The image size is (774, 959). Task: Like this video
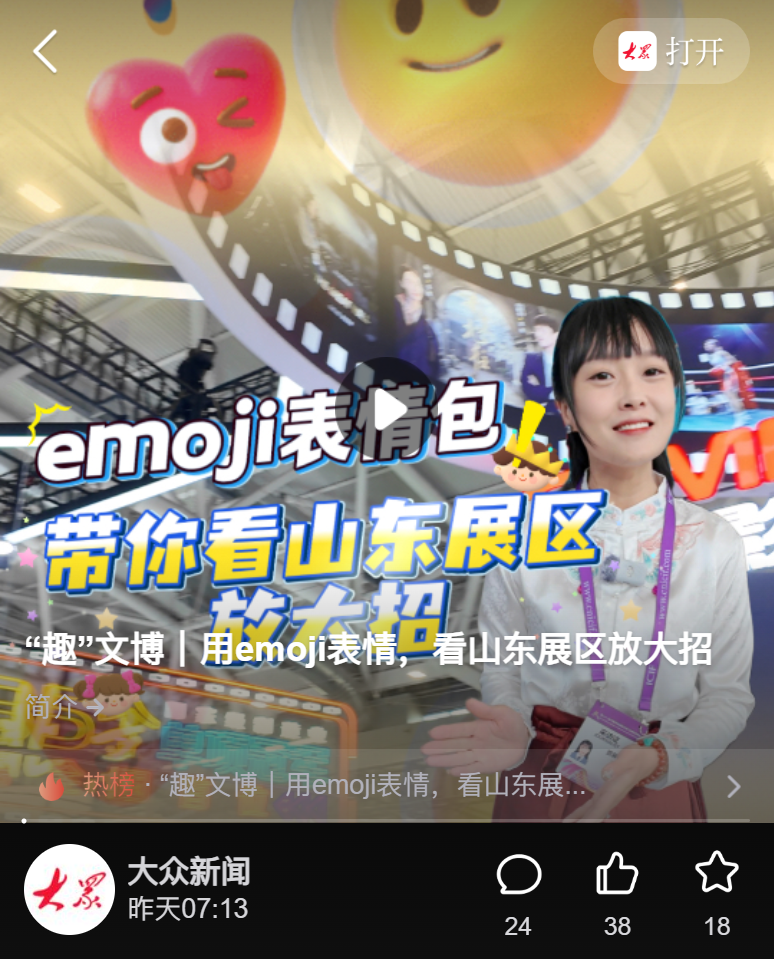(617, 875)
